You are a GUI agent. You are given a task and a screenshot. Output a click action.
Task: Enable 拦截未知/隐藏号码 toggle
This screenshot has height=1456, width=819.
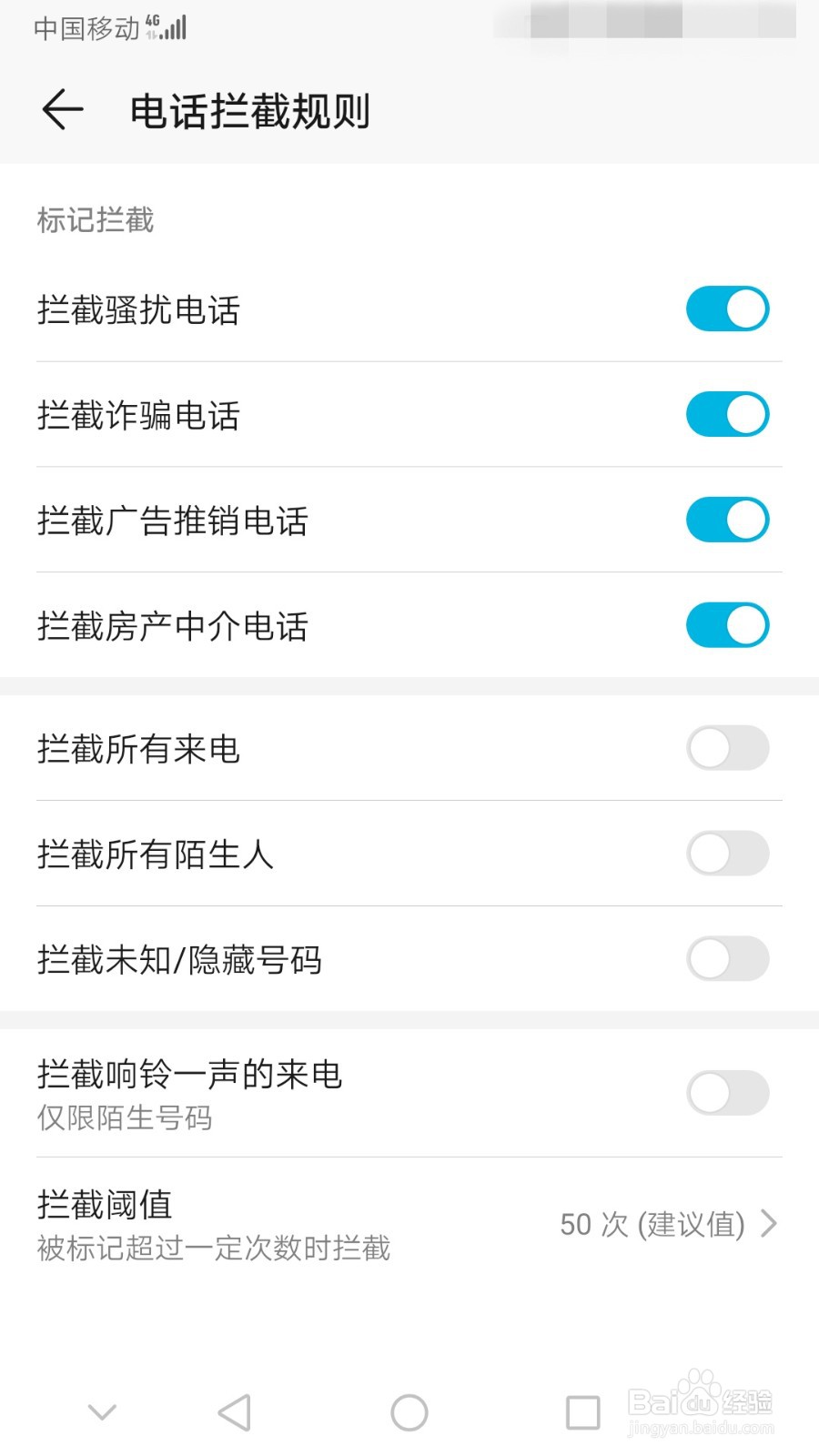pyautogui.click(x=727, y=960)
